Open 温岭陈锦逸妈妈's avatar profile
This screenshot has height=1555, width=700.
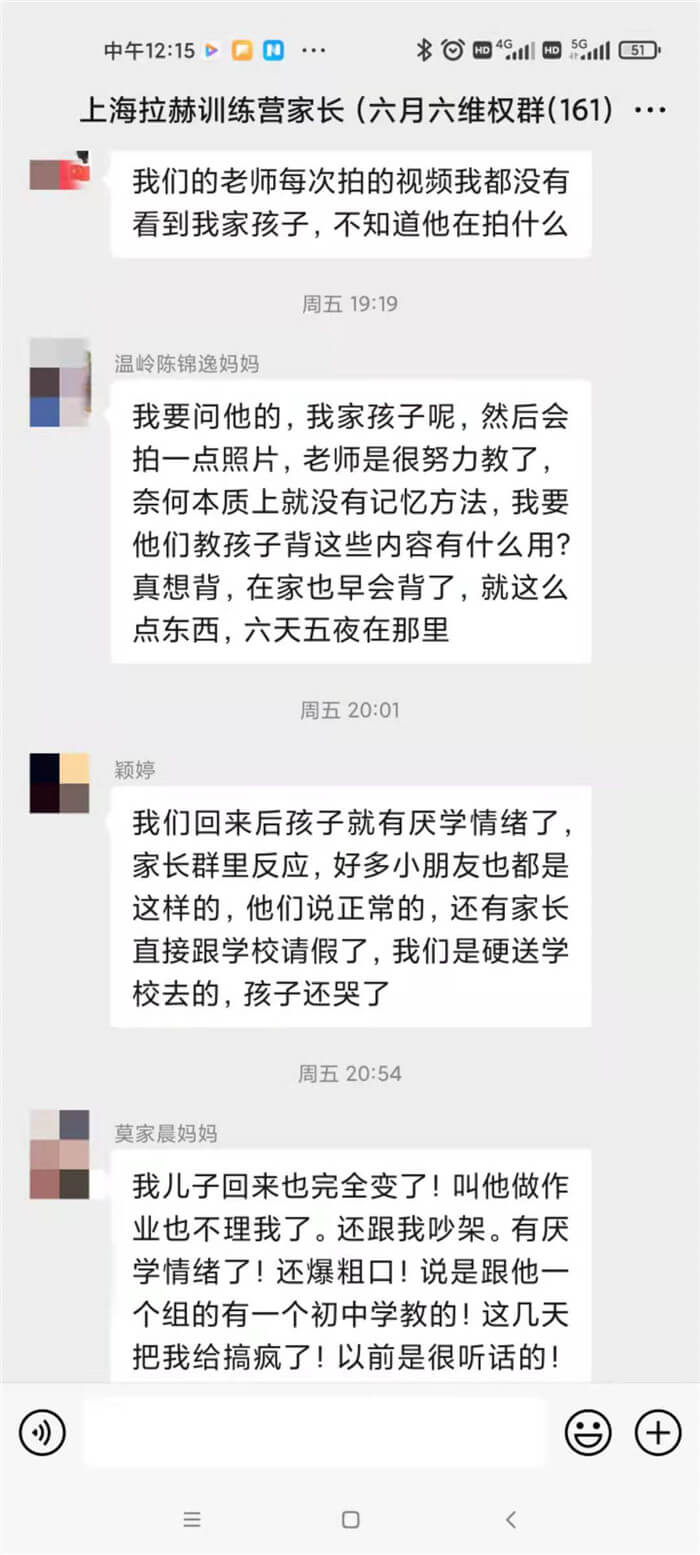tap(59, 383)
